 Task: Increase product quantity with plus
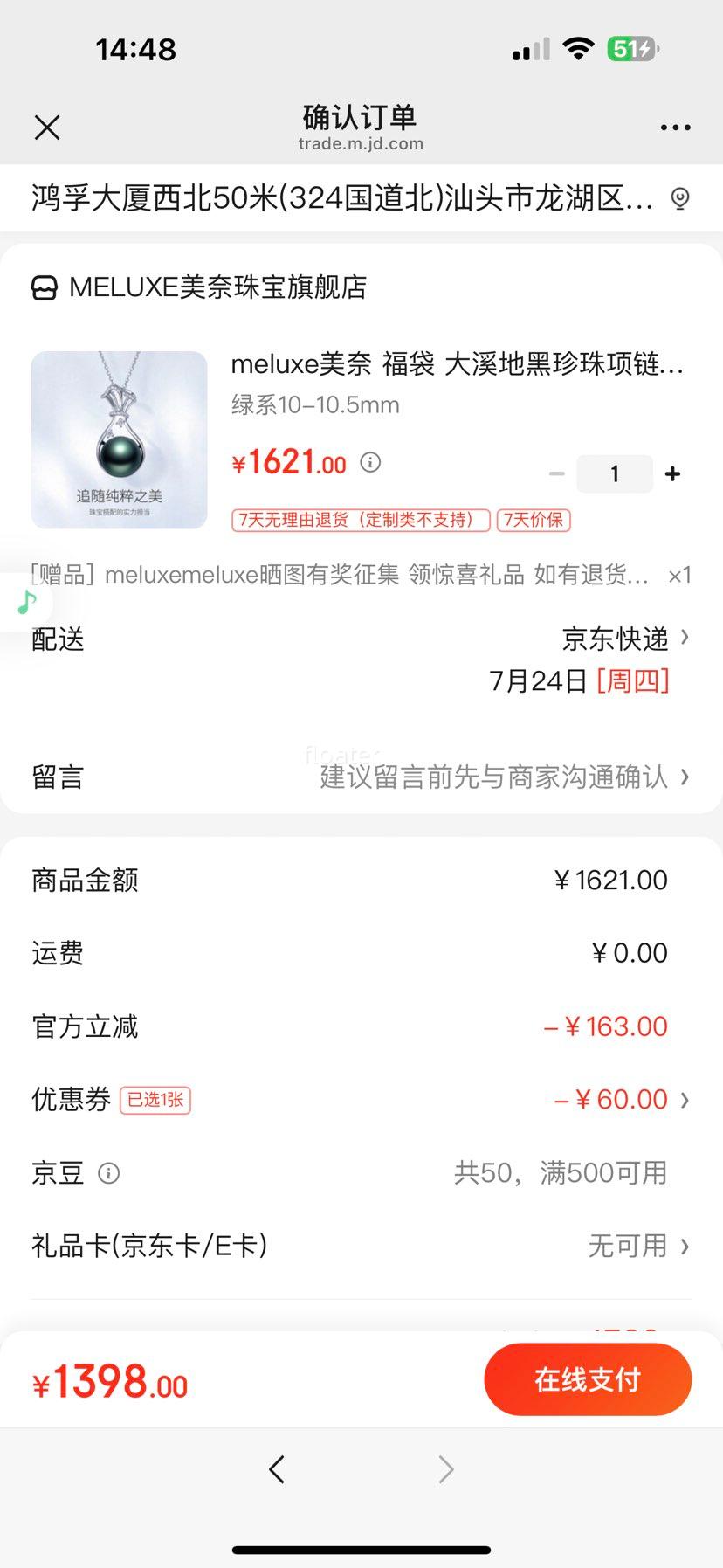pos(672,473)
